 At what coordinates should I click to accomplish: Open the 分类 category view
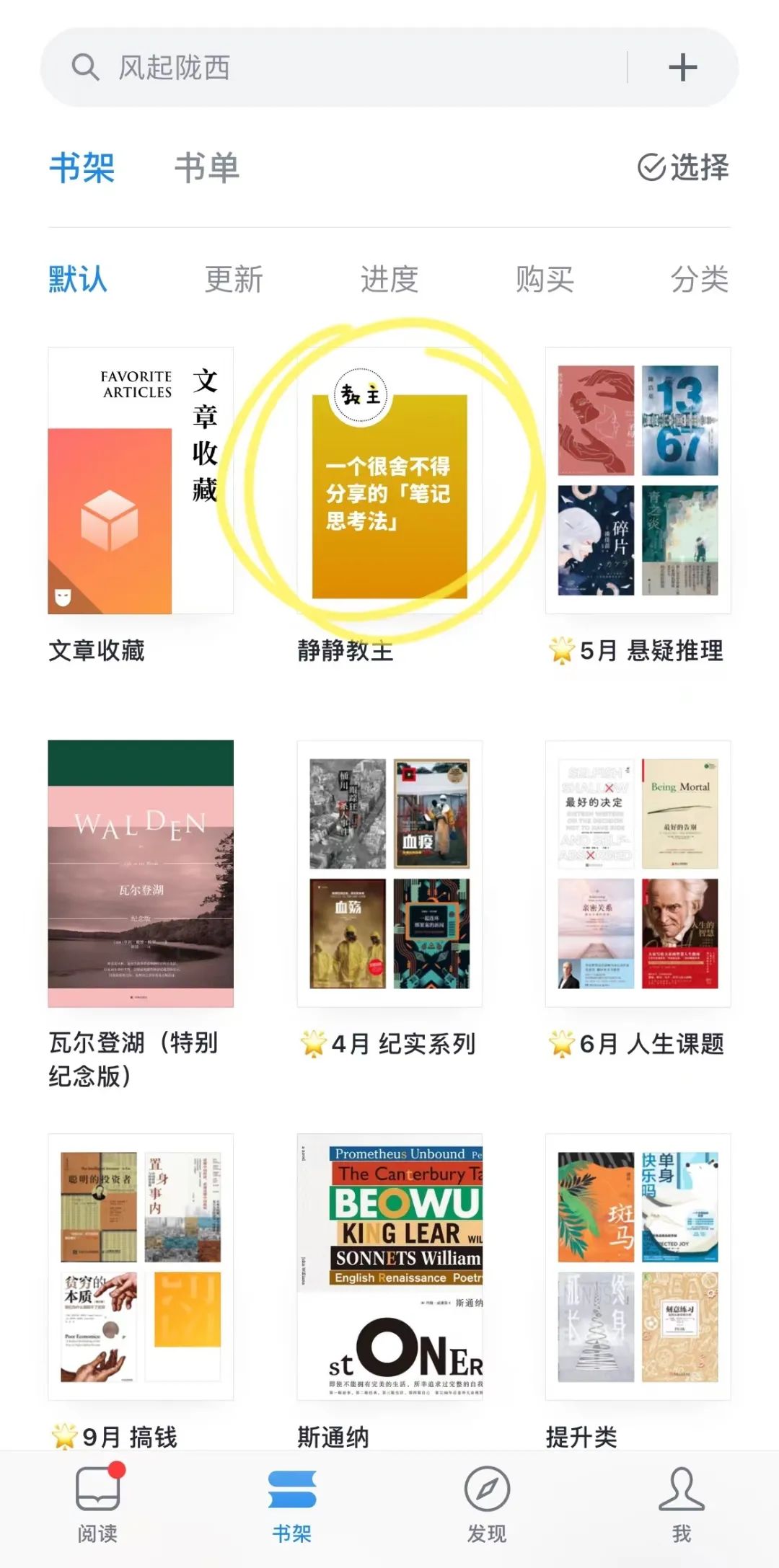coord(700,280)
